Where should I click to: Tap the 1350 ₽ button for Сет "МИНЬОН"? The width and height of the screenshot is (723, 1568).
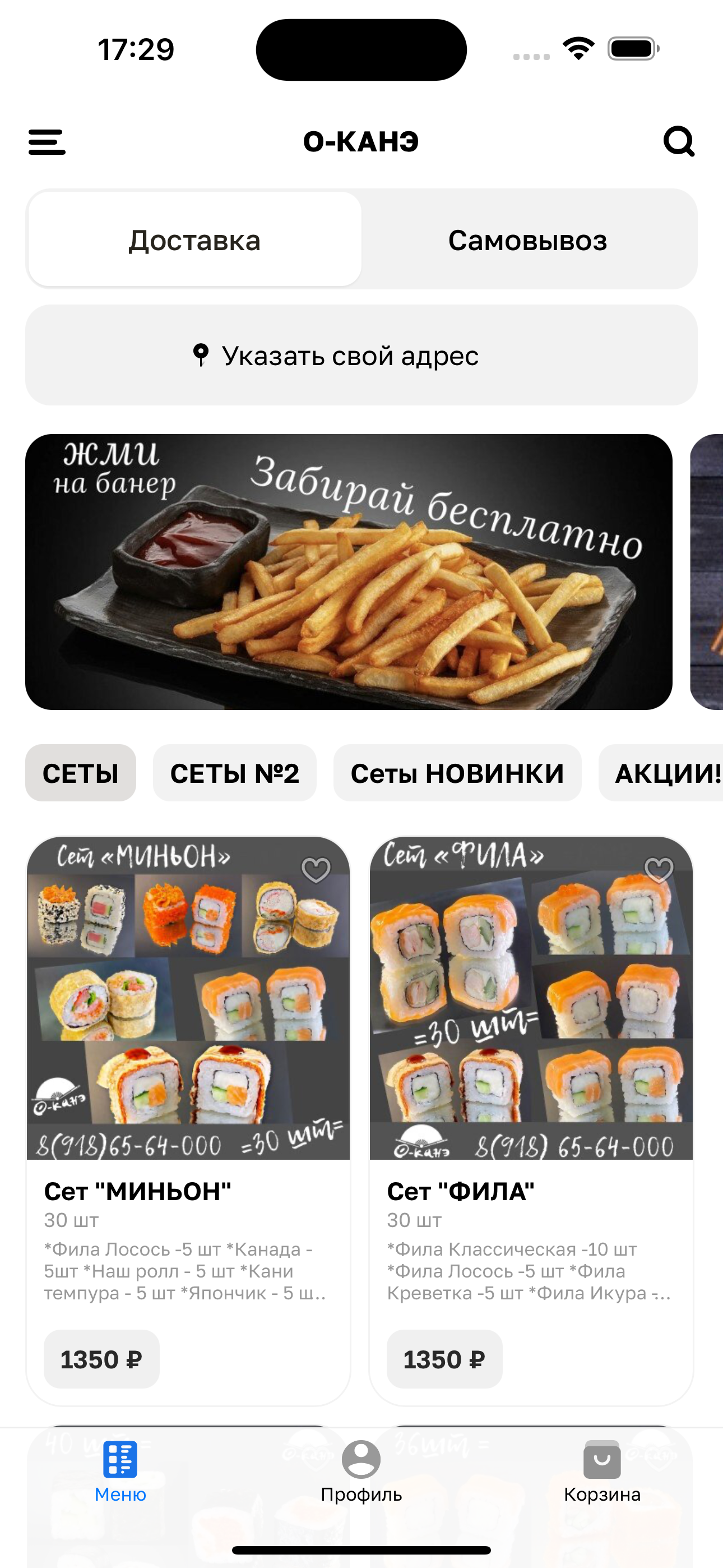tap(101, 1359)
